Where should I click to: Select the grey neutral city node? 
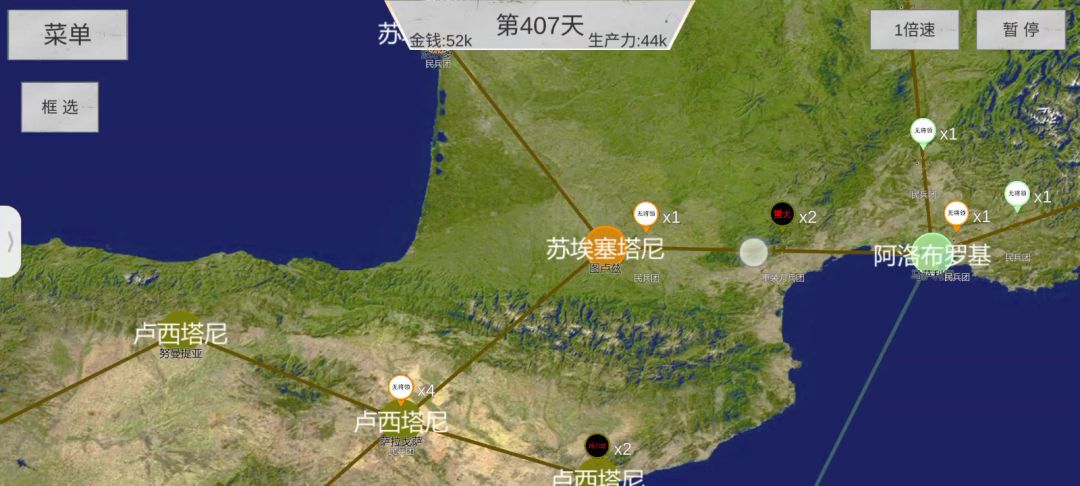click(x=754, y=253)
